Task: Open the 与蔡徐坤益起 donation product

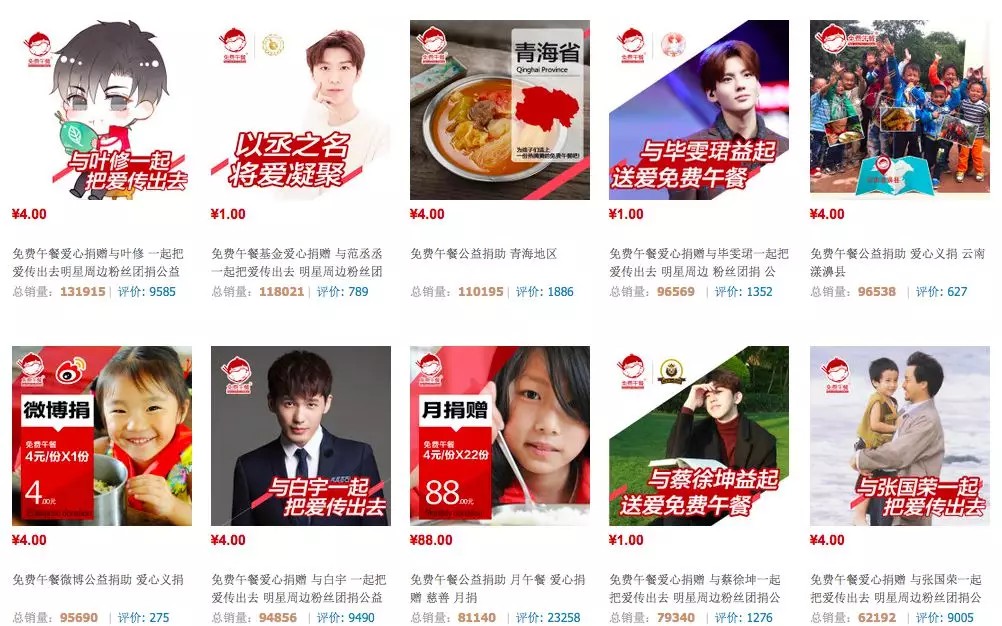Action: [698, 435]
